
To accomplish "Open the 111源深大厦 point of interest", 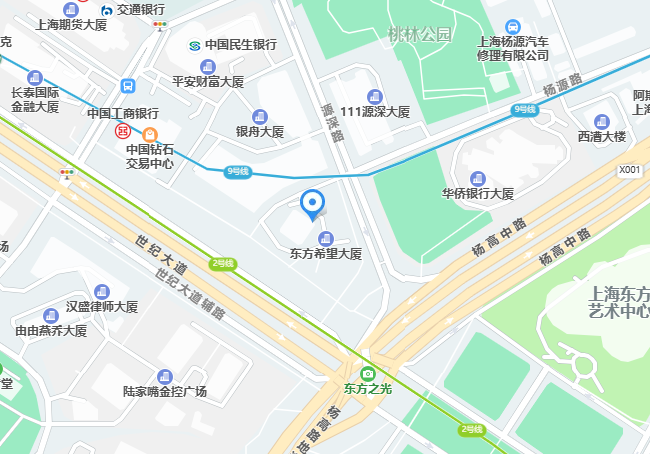I will 375,96.
